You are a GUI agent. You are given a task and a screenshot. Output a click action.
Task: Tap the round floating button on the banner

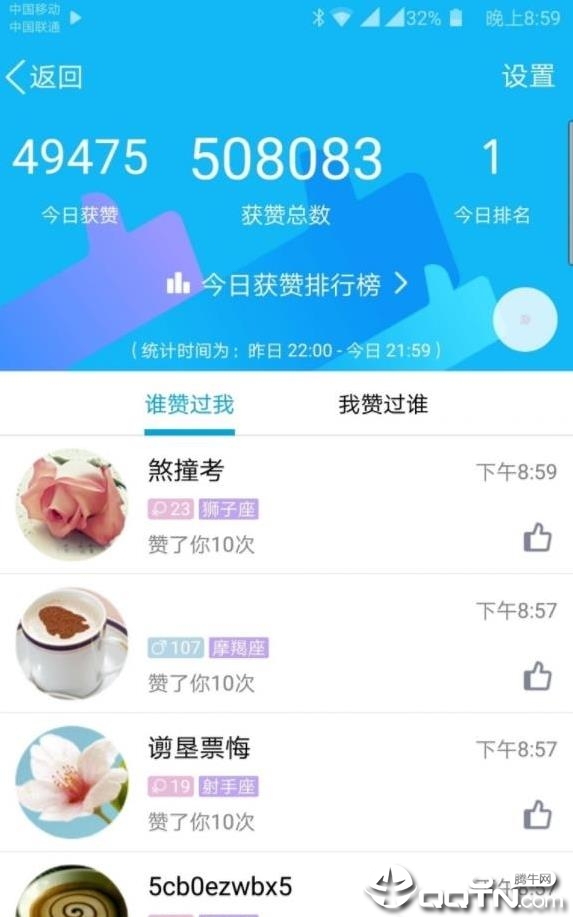tap(524, 319)
